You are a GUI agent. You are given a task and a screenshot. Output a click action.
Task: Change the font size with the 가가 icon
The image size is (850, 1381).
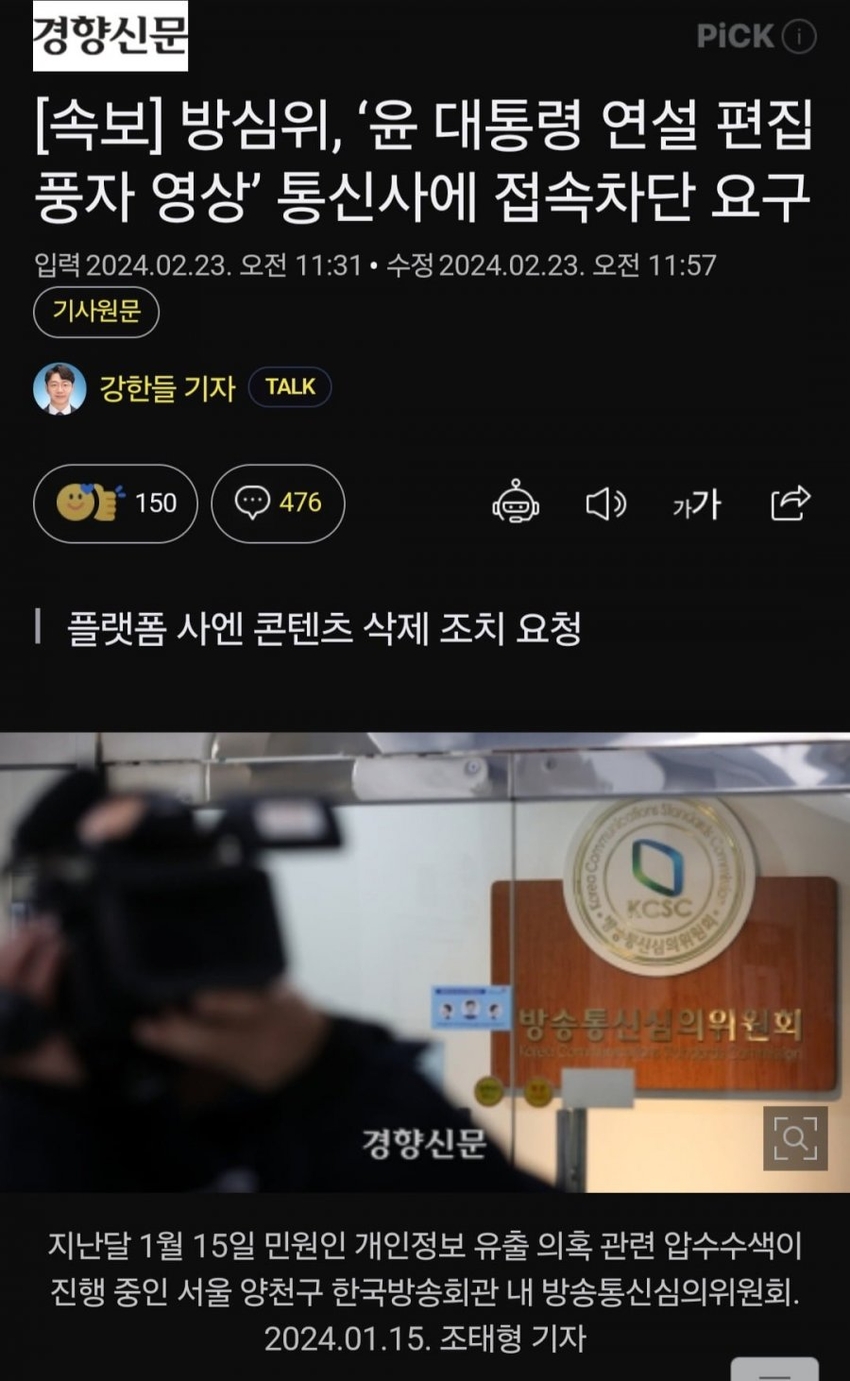[x=697, y=504]
